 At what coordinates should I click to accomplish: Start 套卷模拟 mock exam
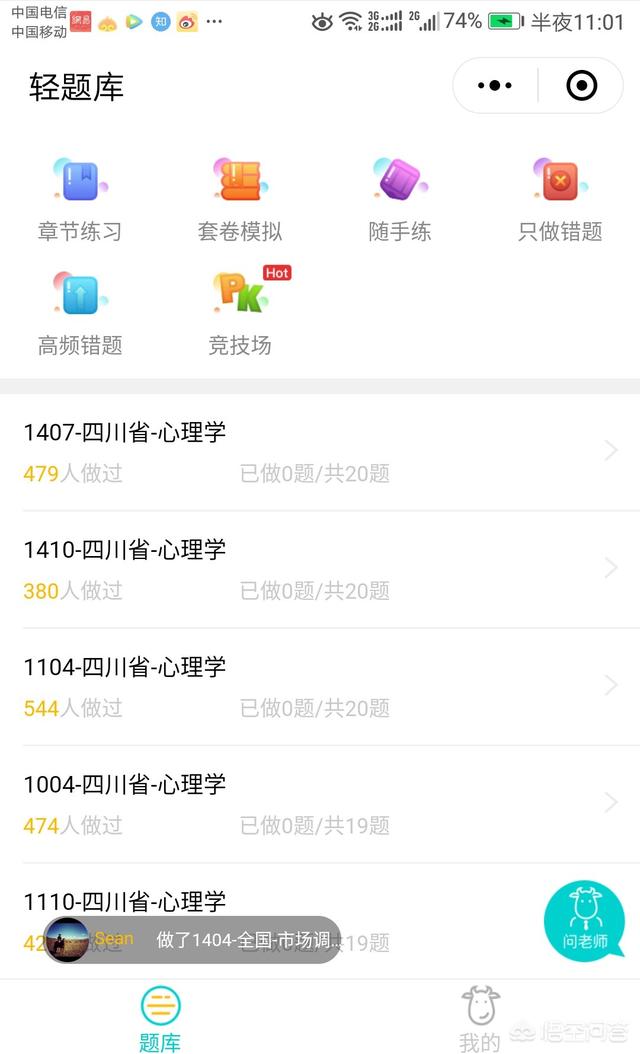(x=240, y=200)
